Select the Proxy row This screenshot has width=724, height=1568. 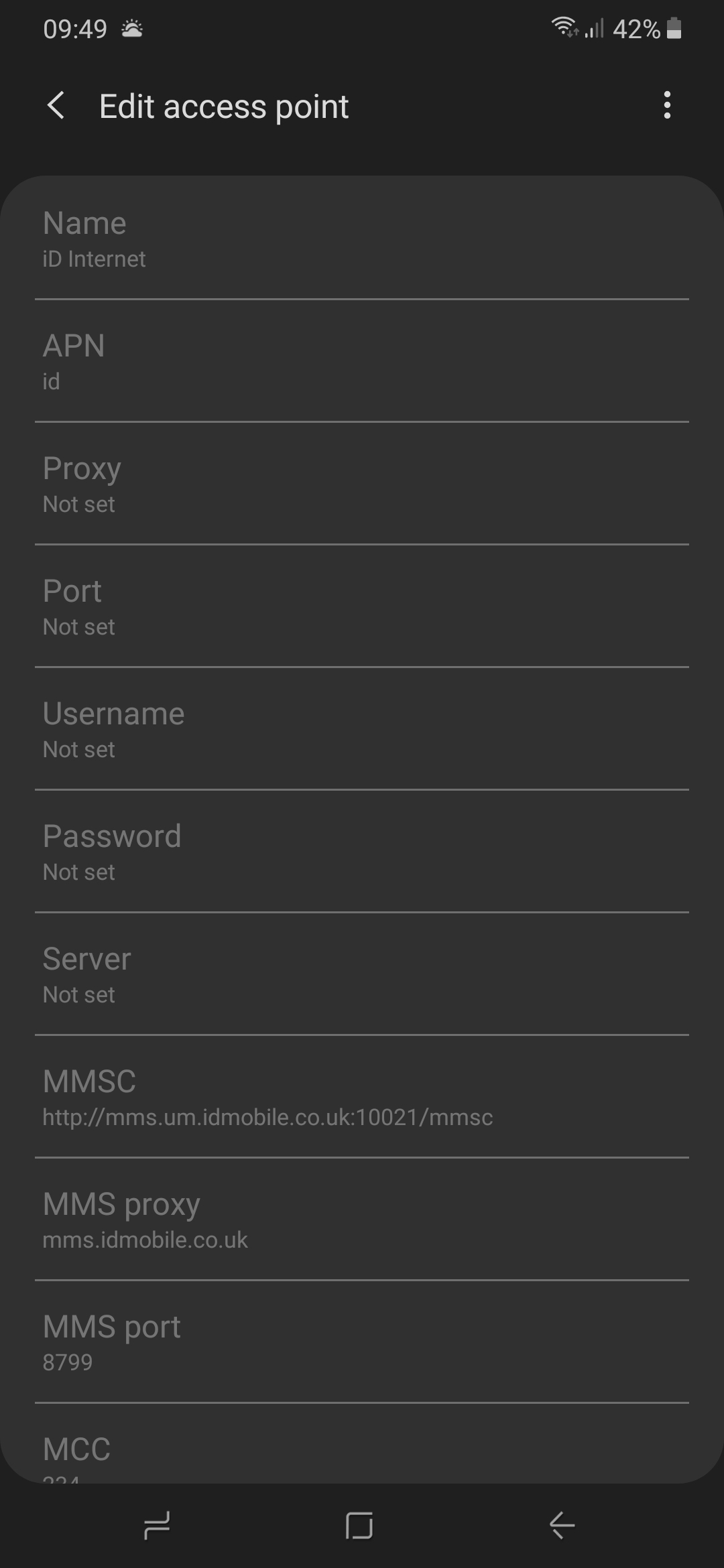362,484
